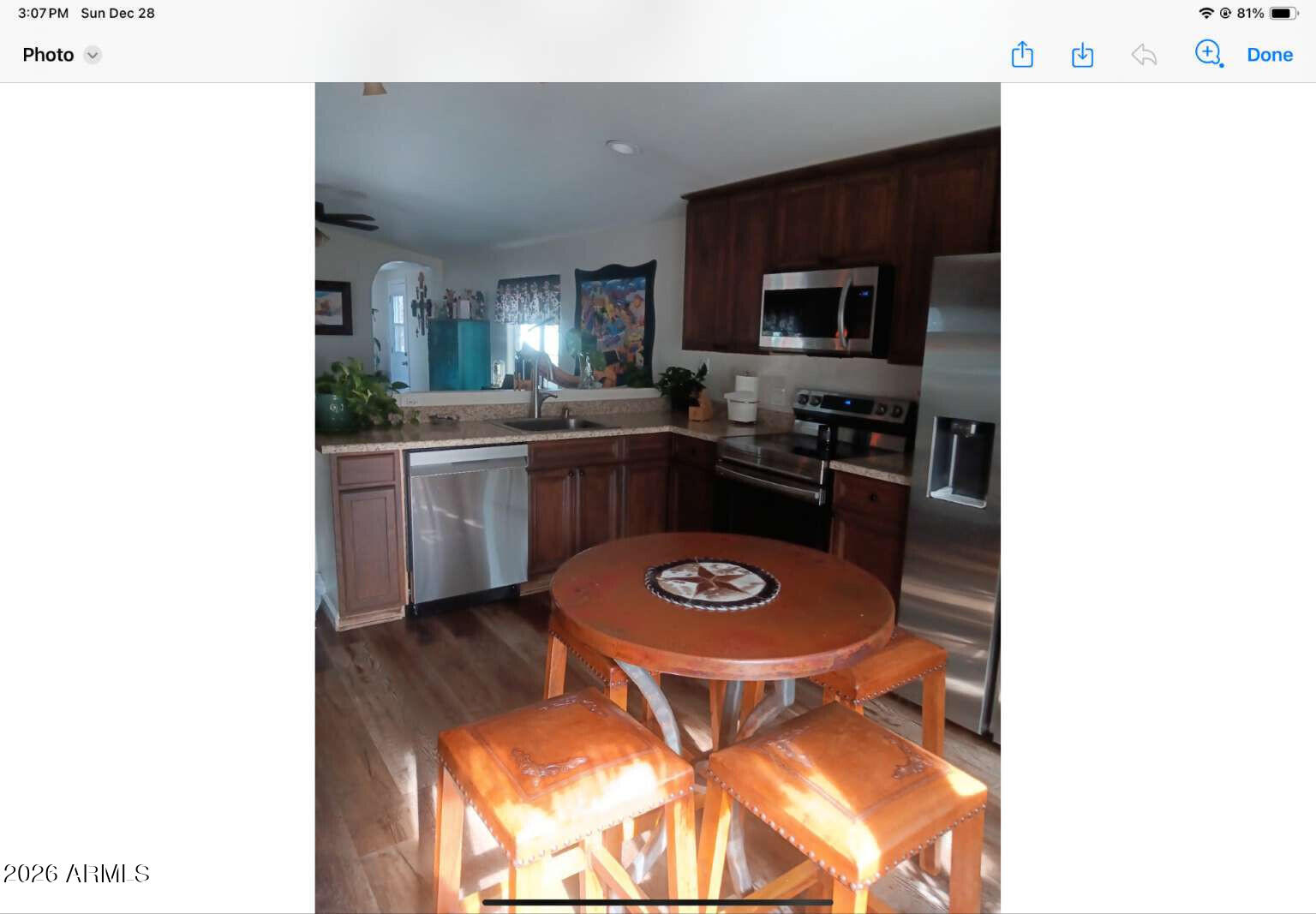Save the photo with the download icon

(1082, 55)
